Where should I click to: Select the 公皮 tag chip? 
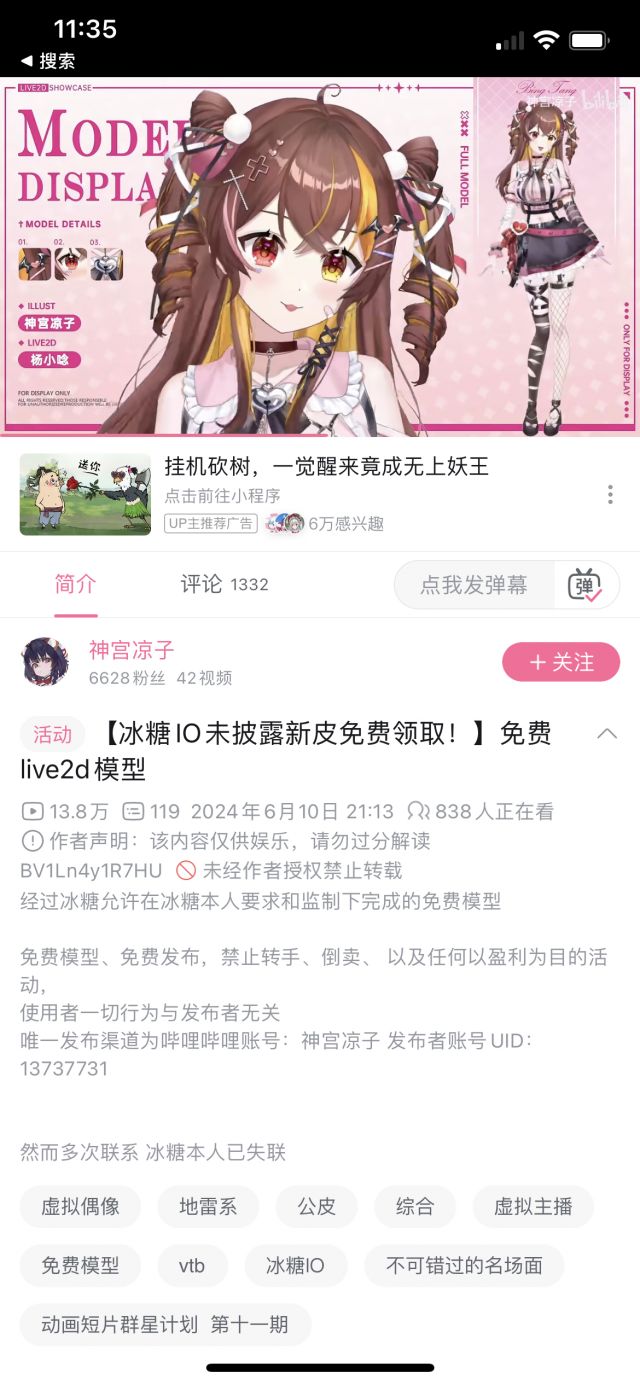[x=316, y=1206]
